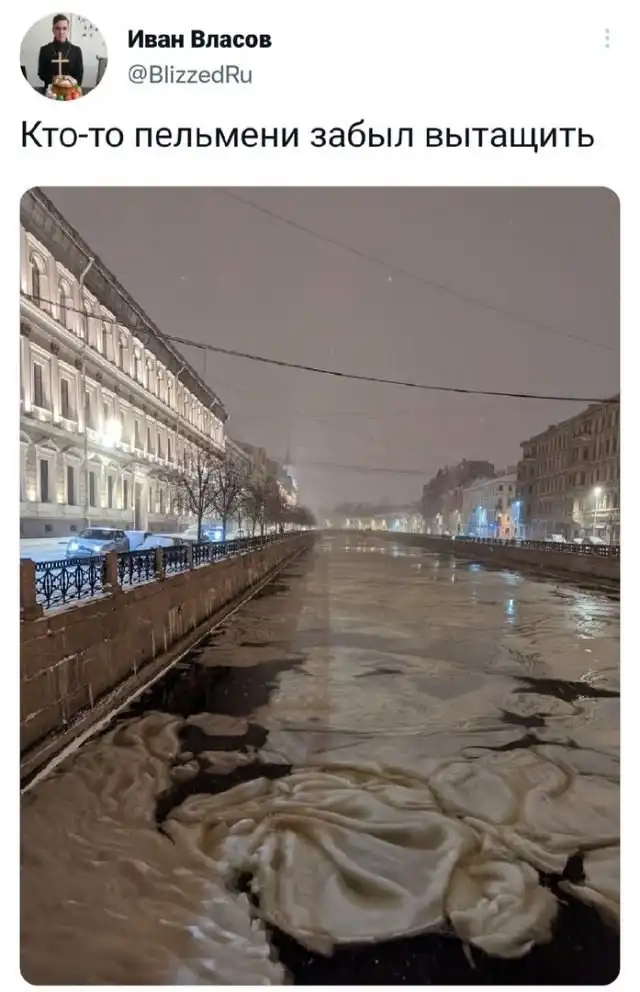Open the frozen canal photo
This screenshot has height=992, width=640.
point(320,585)
